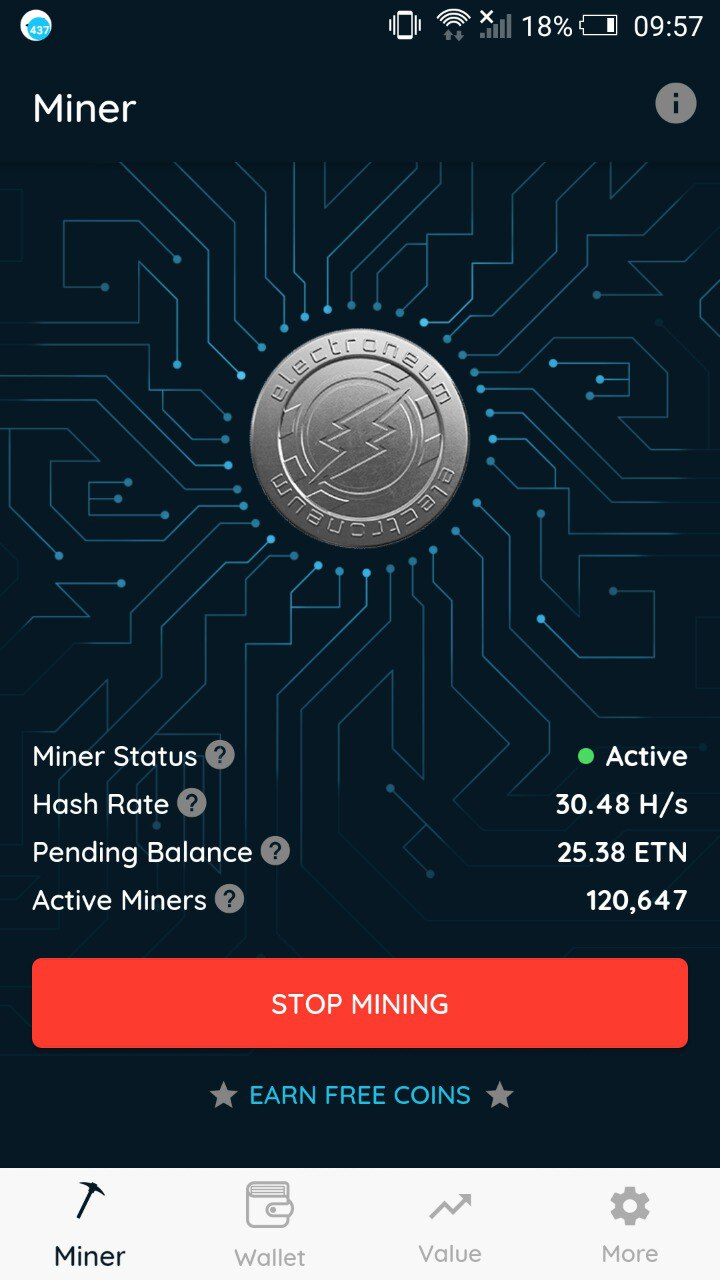Show help for Hash Rate
Viewport: 720px width, 1280px height.
[191, 803]
